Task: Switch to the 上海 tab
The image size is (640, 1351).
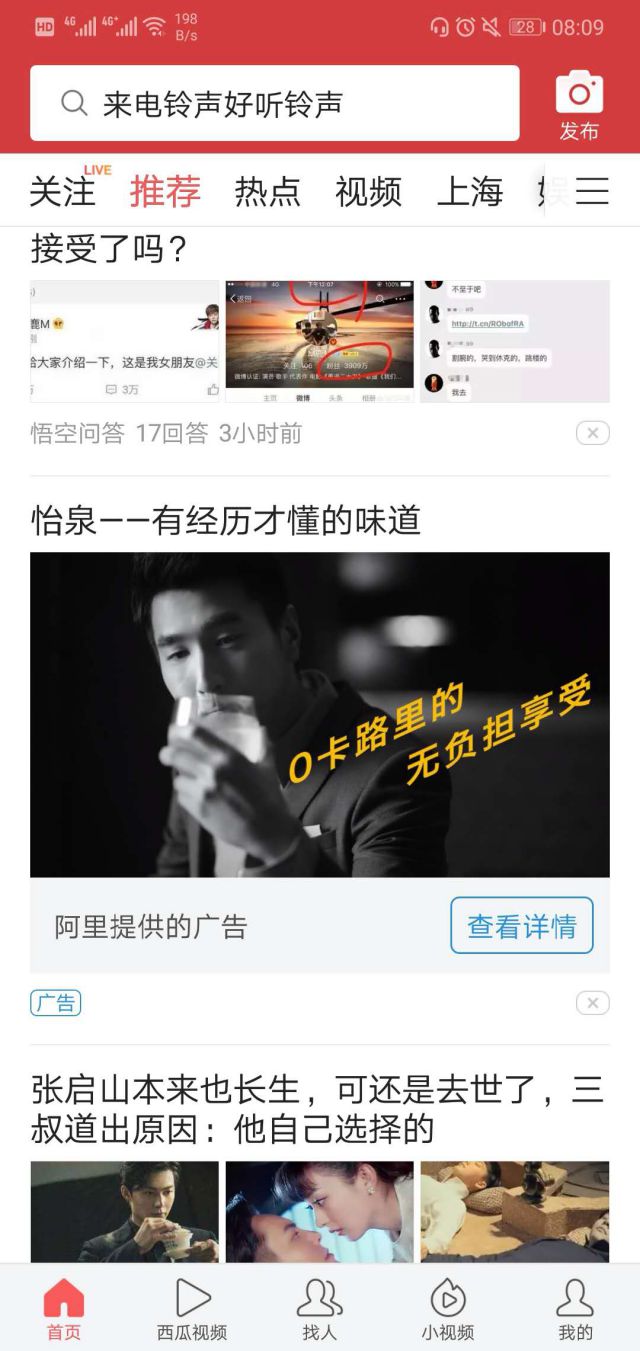Action: click(470, 191)
